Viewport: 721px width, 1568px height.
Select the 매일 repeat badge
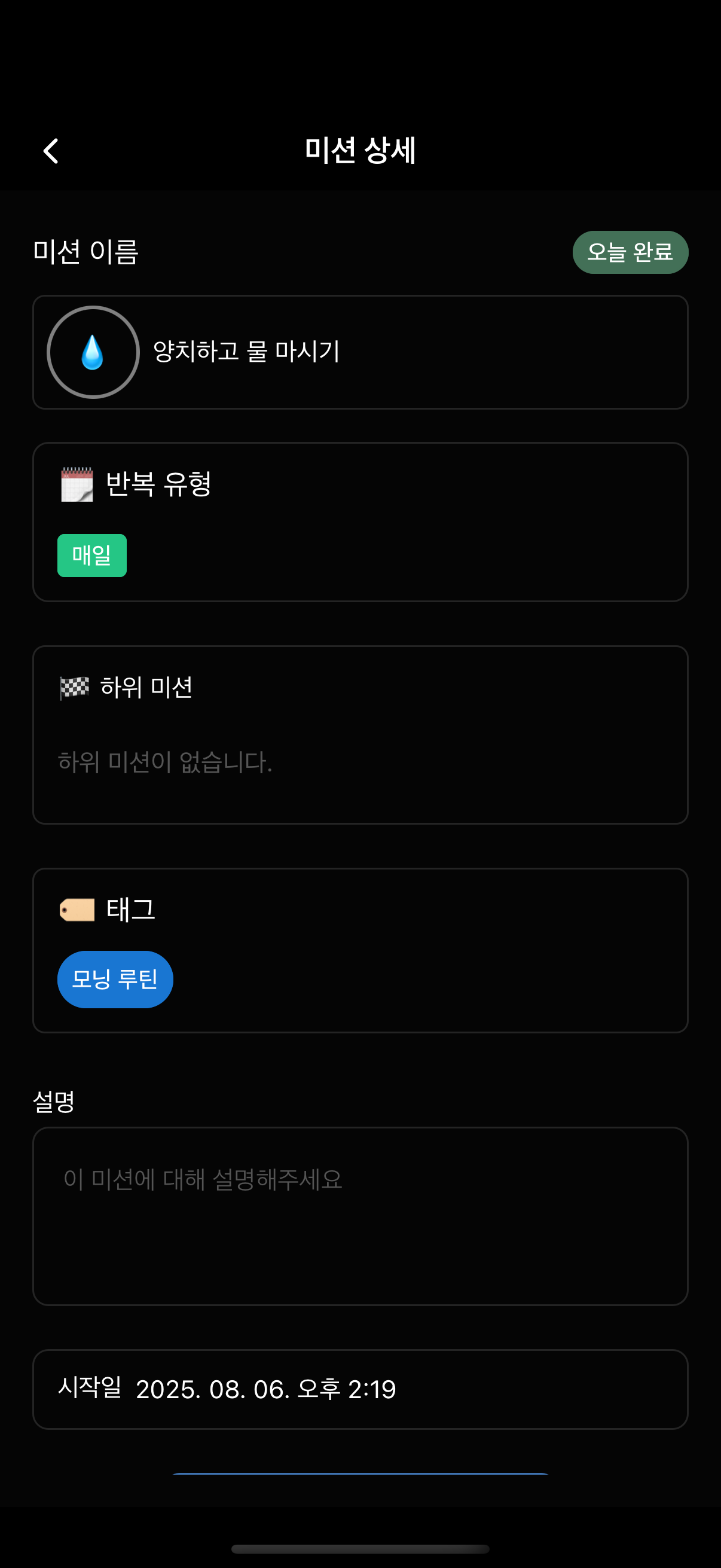[92, 554]
